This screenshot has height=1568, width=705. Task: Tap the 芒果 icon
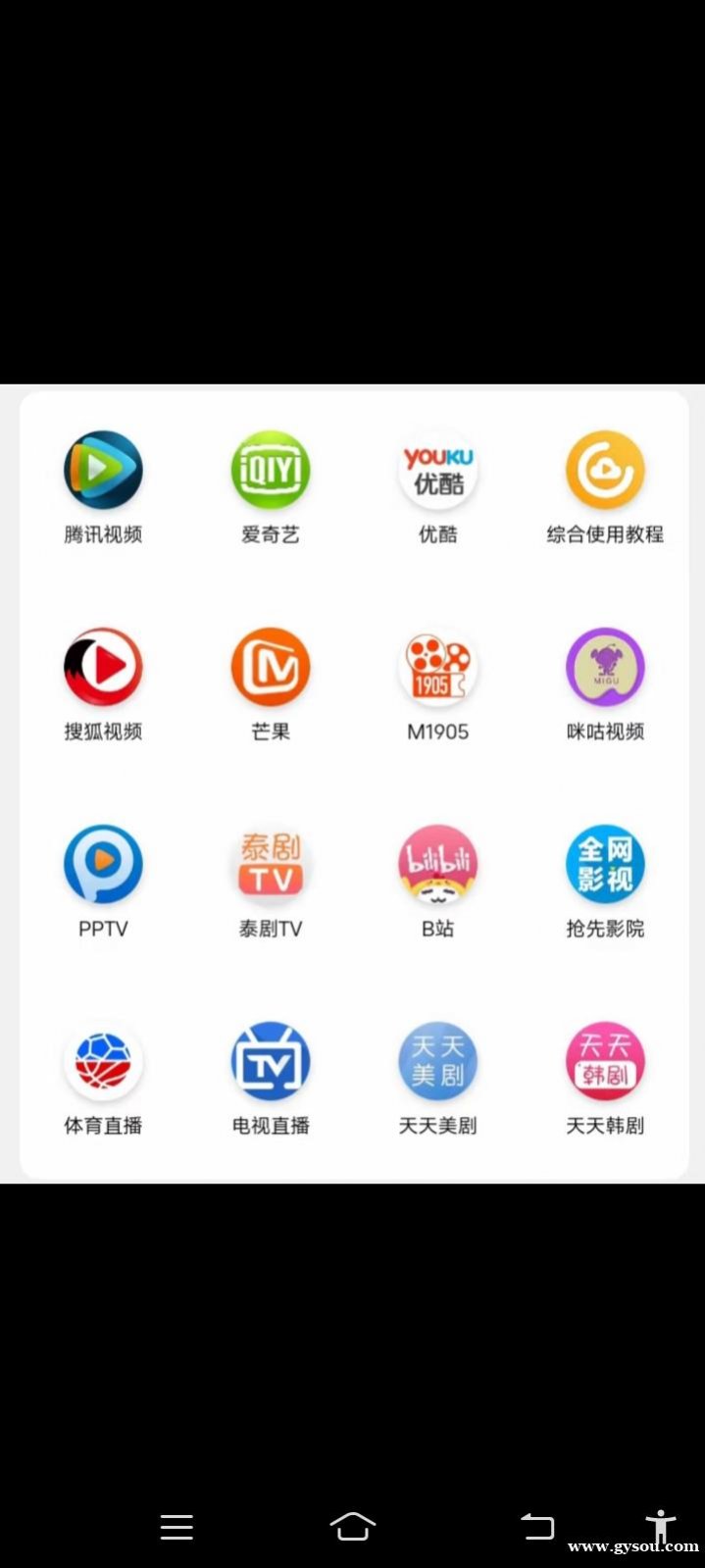point(271,668)
